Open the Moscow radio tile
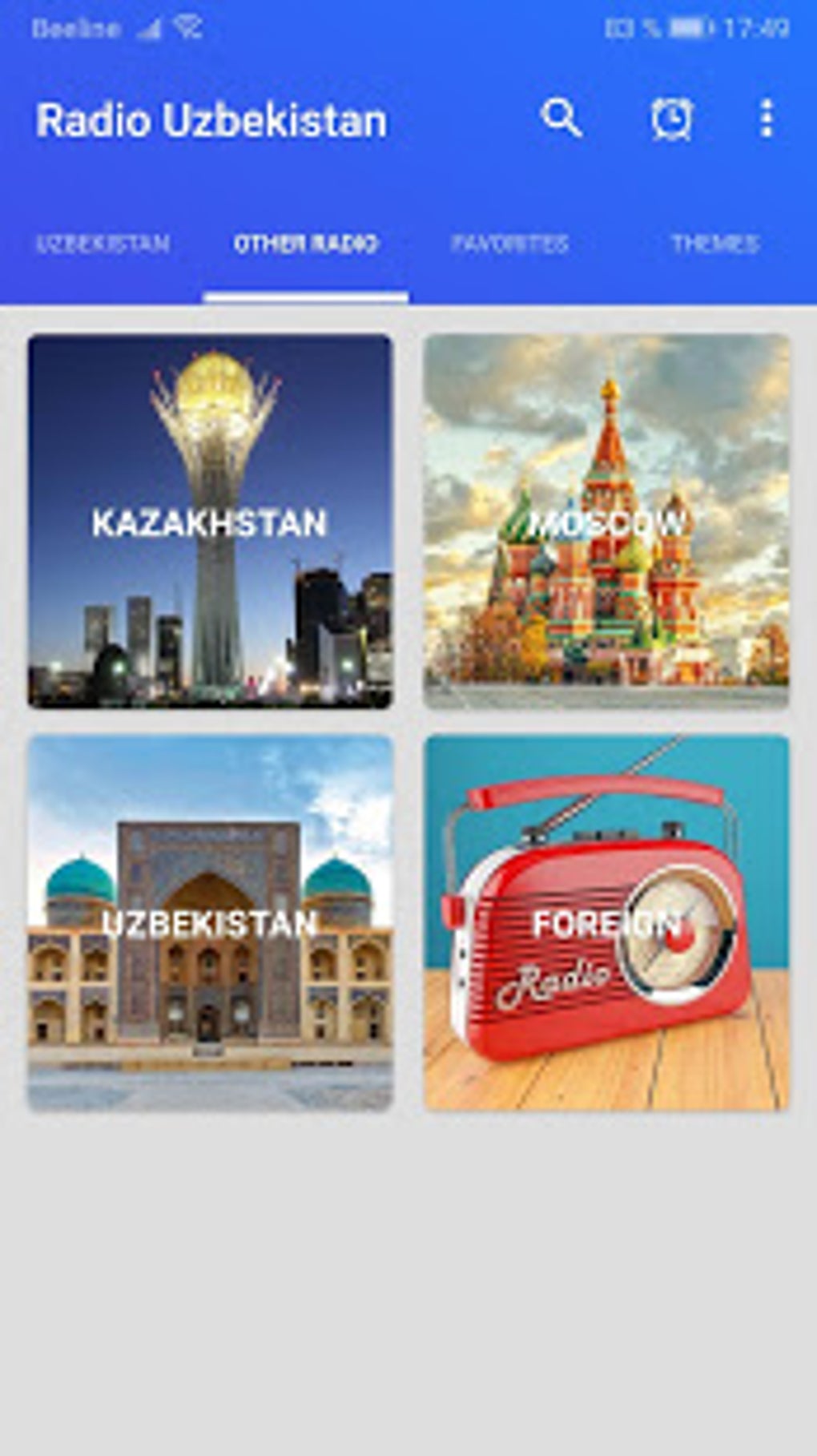 point(606,521)
